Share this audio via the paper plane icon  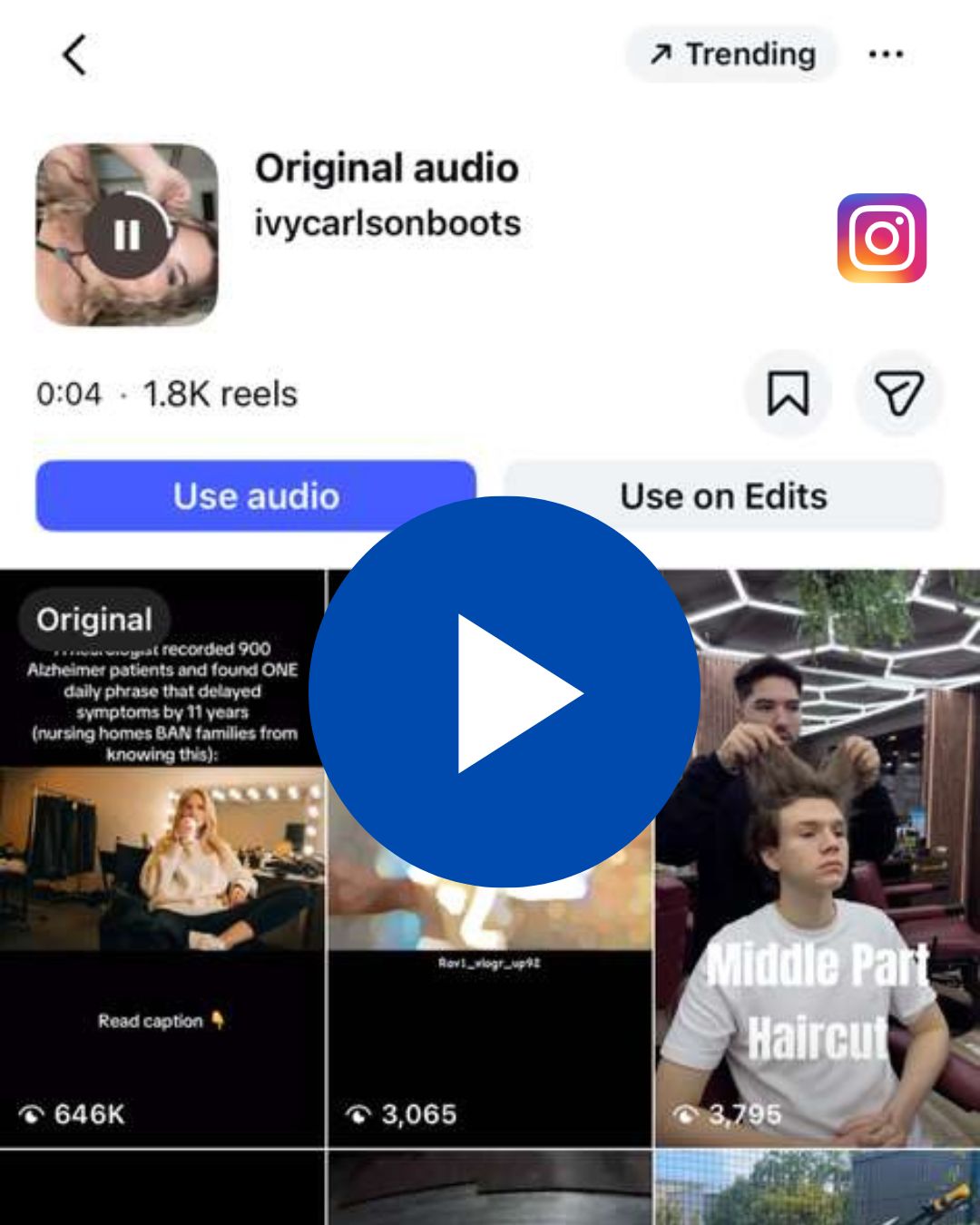point(898,394)
